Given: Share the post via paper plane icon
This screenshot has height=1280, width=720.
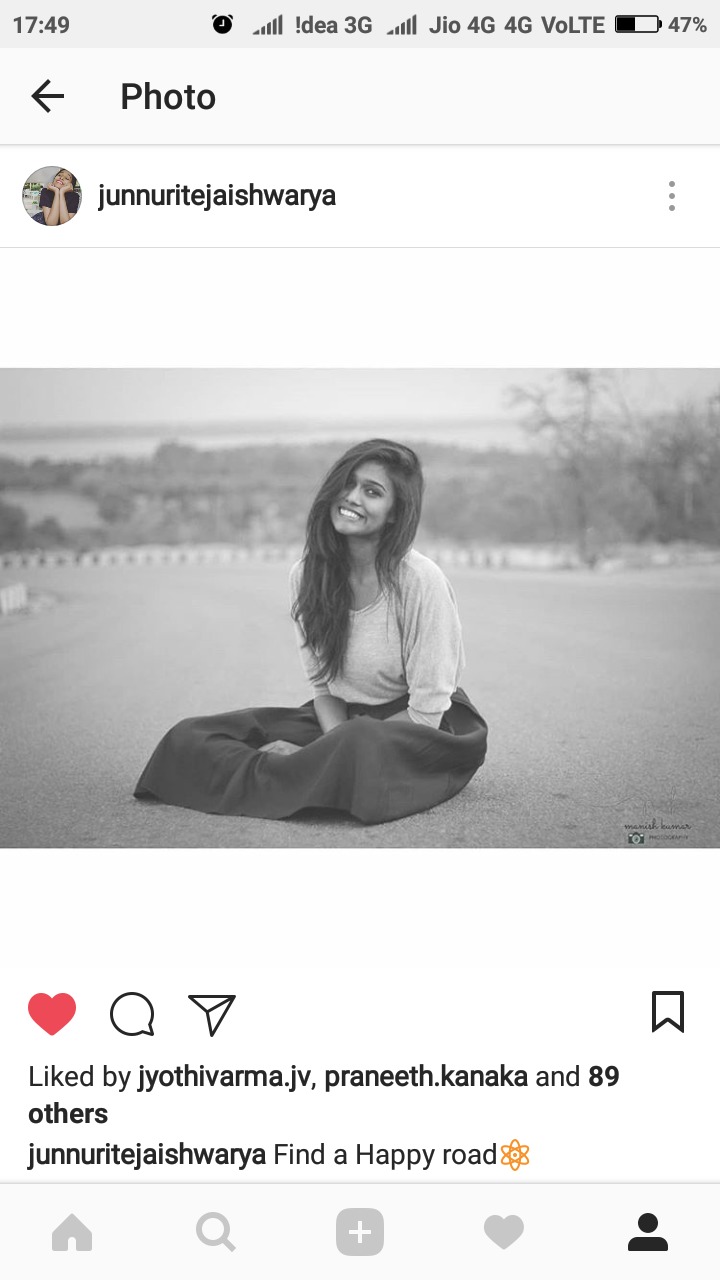Looking at the screenshot, I should coord(212,1014).
